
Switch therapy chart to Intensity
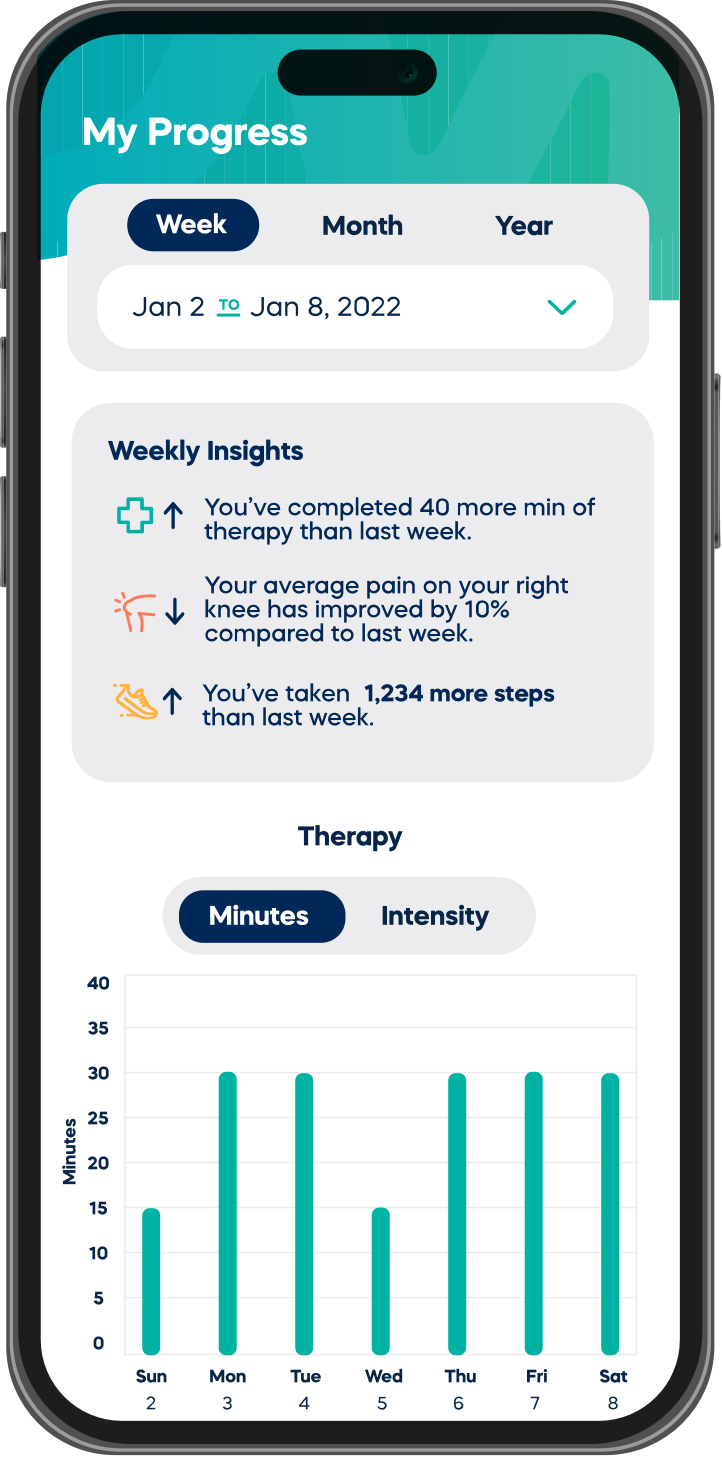pyautogui.click(x=434, y=916)
